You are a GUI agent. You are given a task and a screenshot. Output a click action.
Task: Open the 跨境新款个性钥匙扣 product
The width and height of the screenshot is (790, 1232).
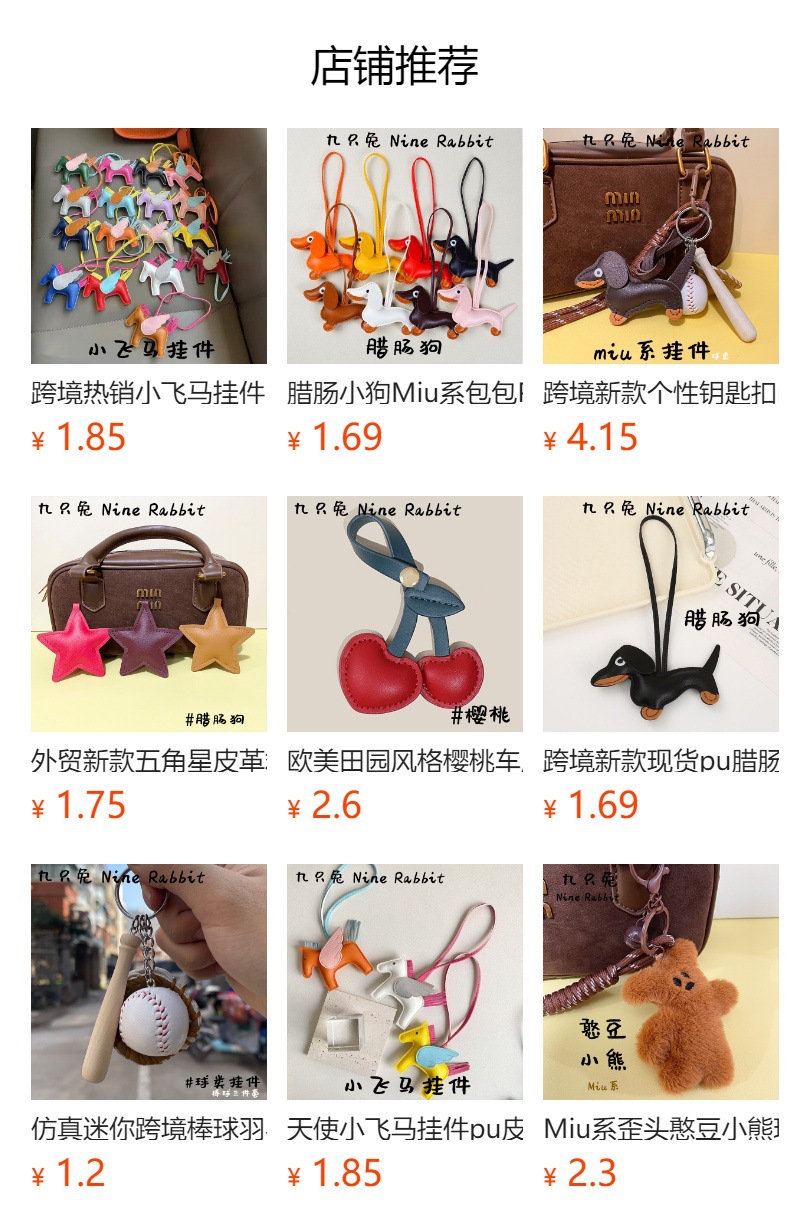(x=661, y=246)
